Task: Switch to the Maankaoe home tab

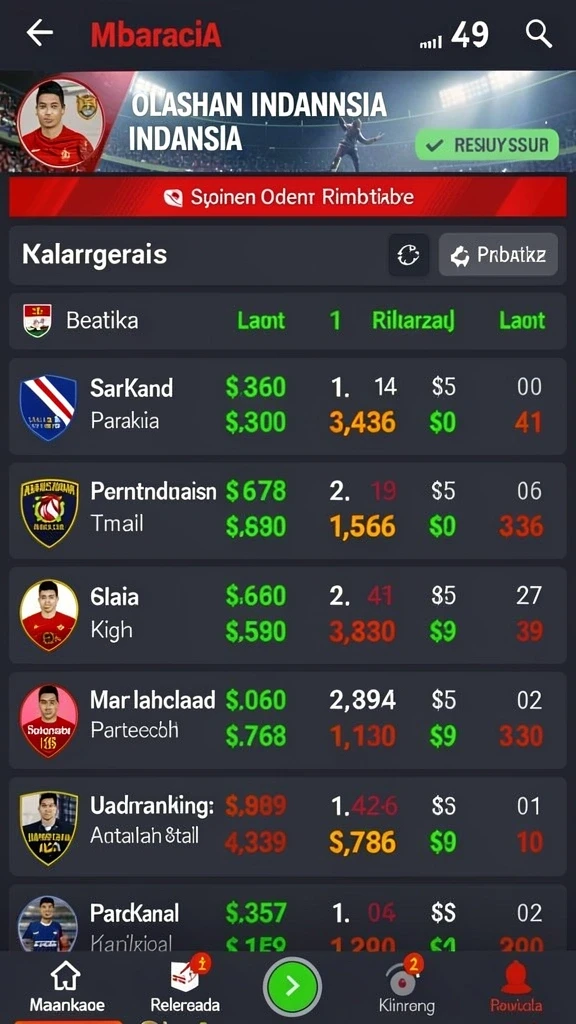Action: click(x=67, y=986)
